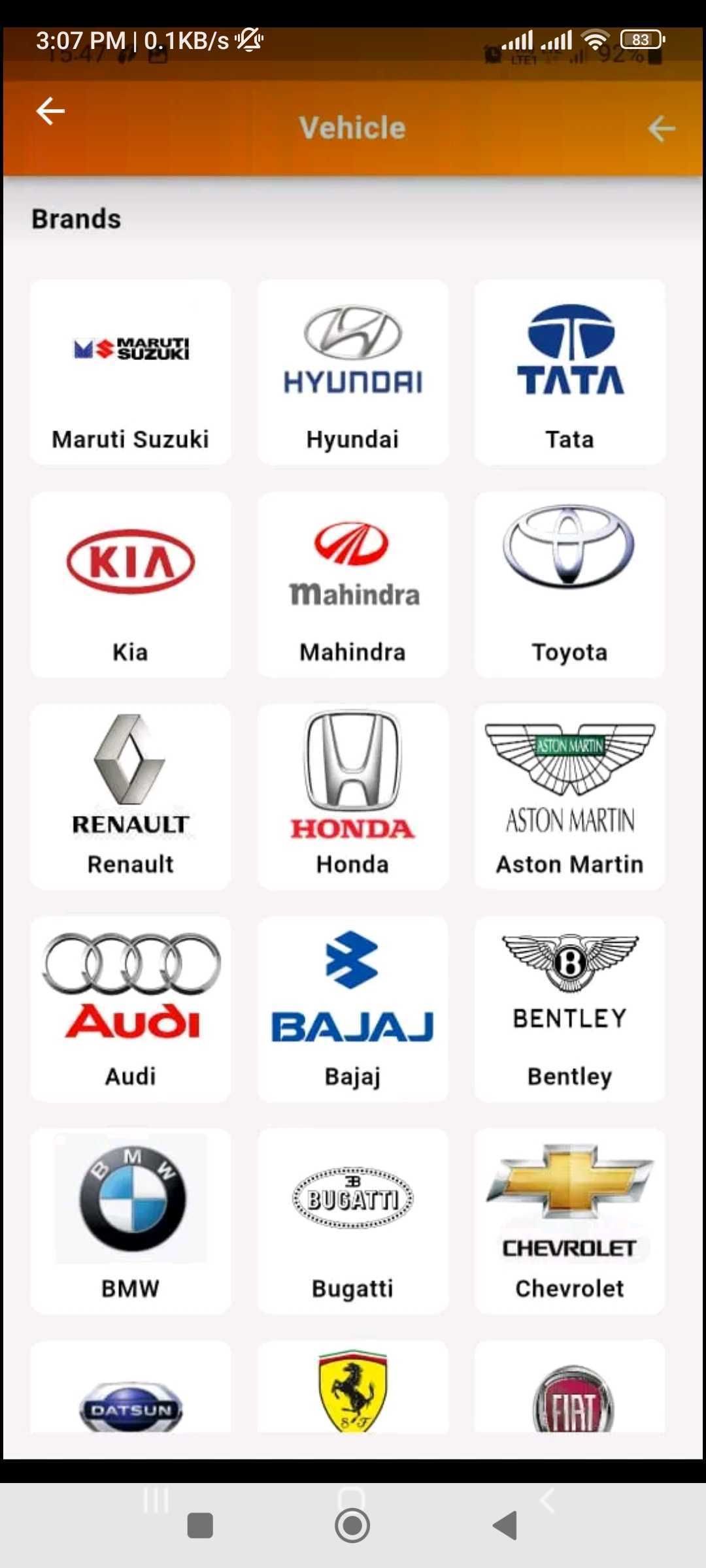Open the Bentley brand card
The height and width of the screenshot is (1568, 706).
click(570, 1009)
